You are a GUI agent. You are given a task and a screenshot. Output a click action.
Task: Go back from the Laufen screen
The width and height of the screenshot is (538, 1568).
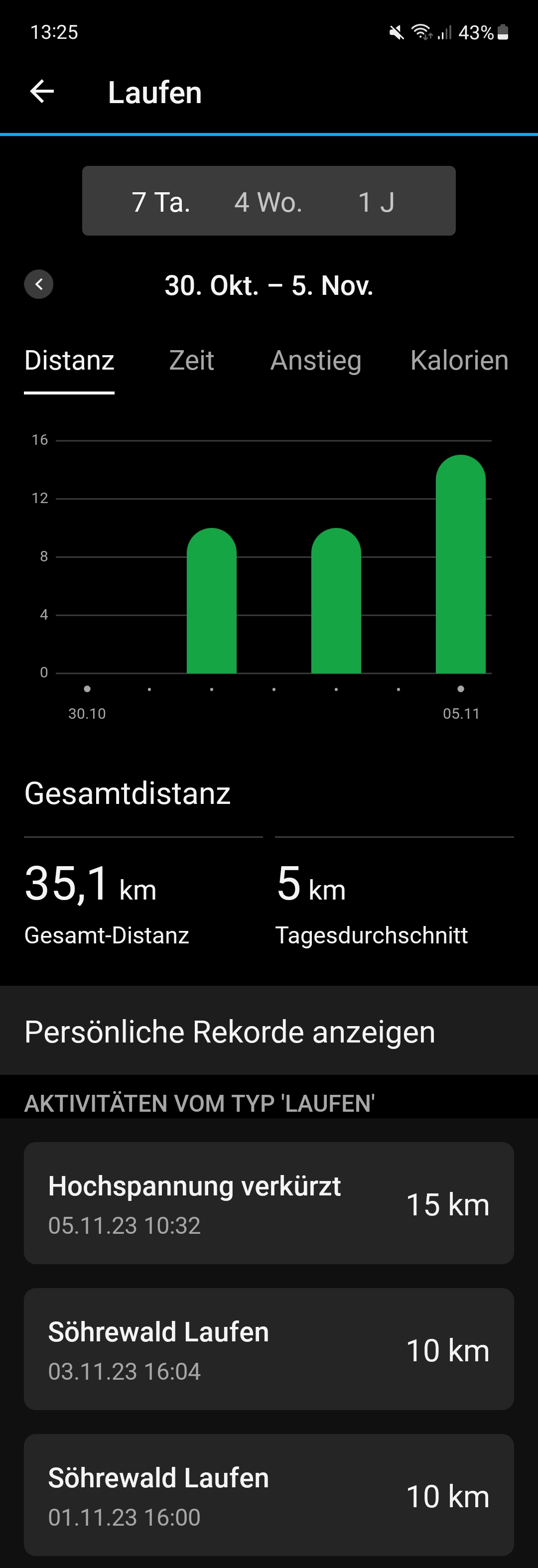tap(42, 92)
